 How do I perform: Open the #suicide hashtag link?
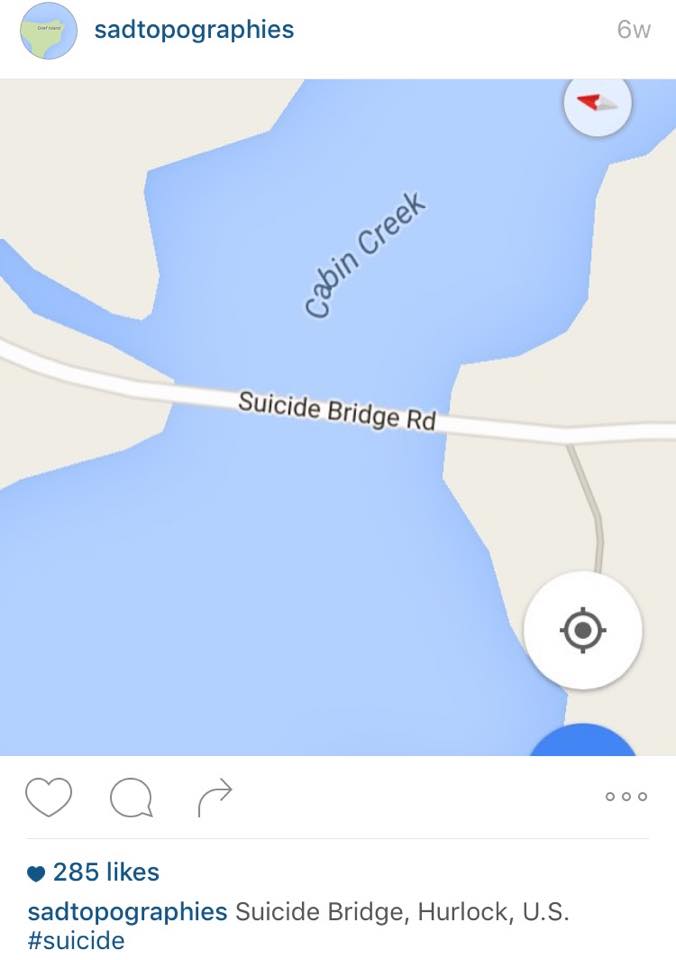click(76, 940)
